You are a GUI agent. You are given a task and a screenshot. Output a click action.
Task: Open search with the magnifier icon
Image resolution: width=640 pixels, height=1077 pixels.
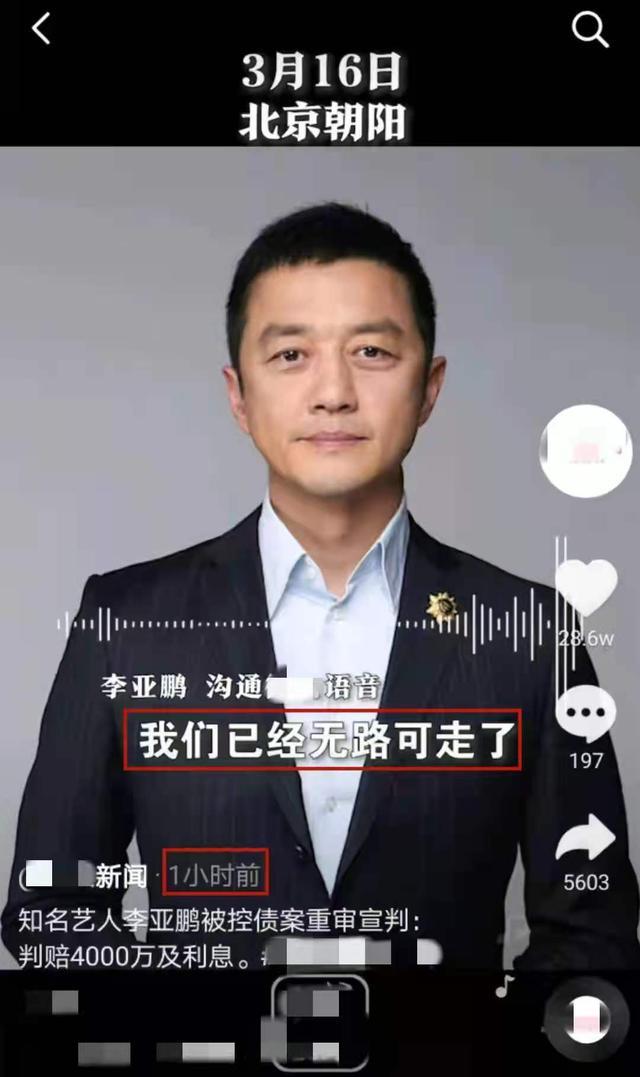590,31
